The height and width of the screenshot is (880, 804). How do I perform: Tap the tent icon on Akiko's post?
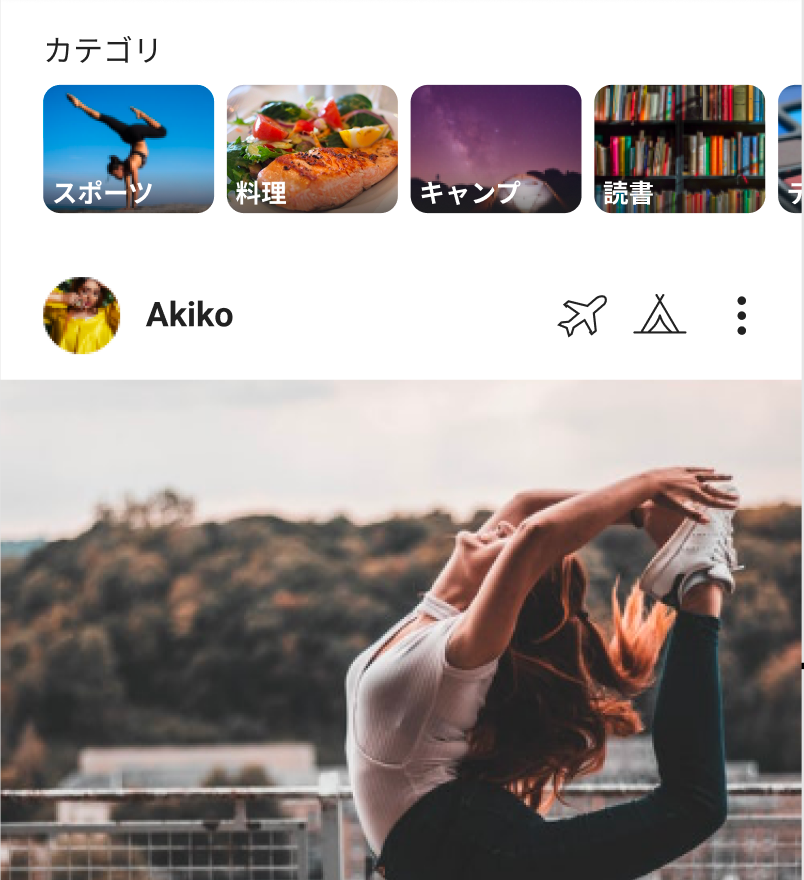click(x=660, y=316)
